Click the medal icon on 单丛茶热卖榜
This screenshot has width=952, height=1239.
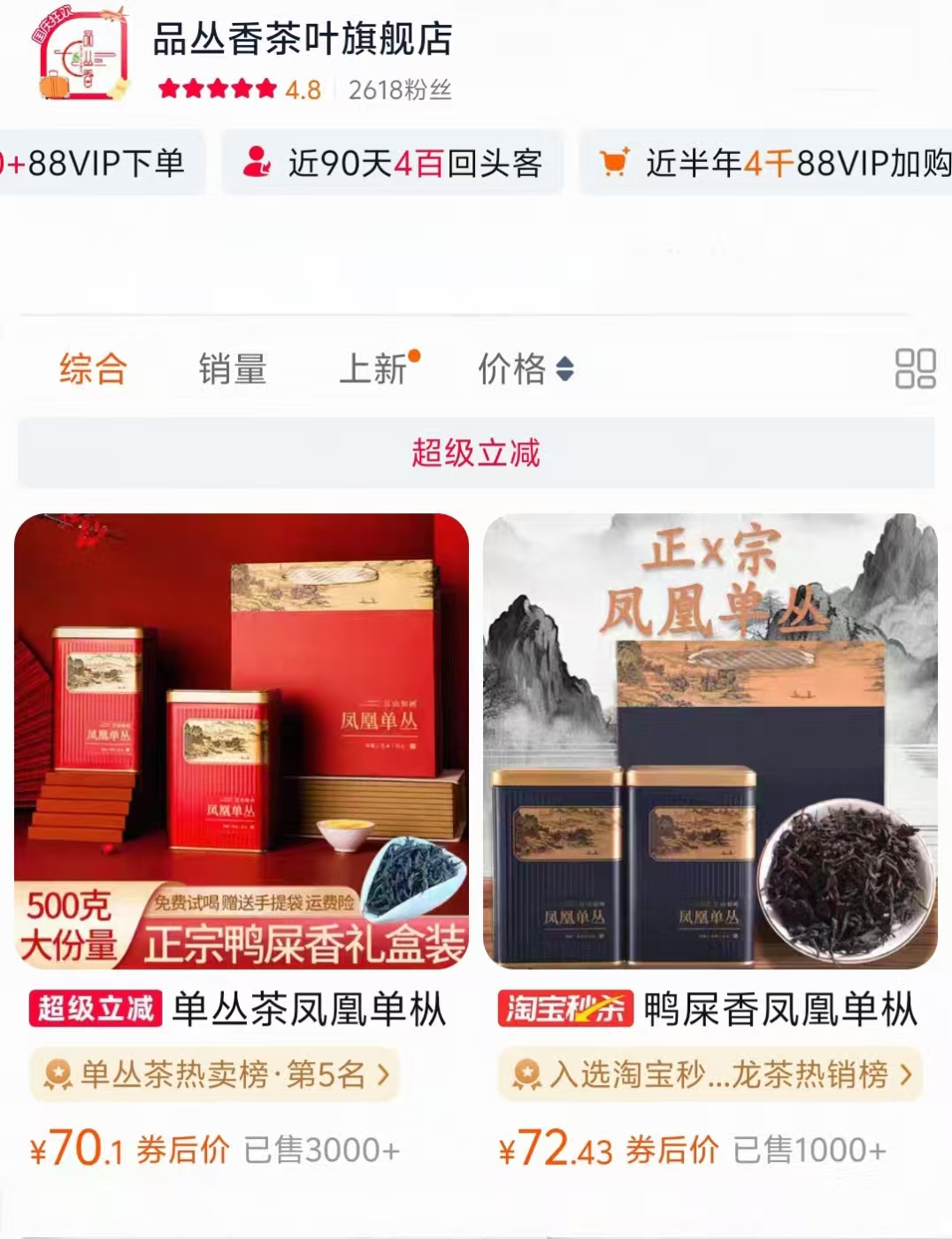(58, 1074)
